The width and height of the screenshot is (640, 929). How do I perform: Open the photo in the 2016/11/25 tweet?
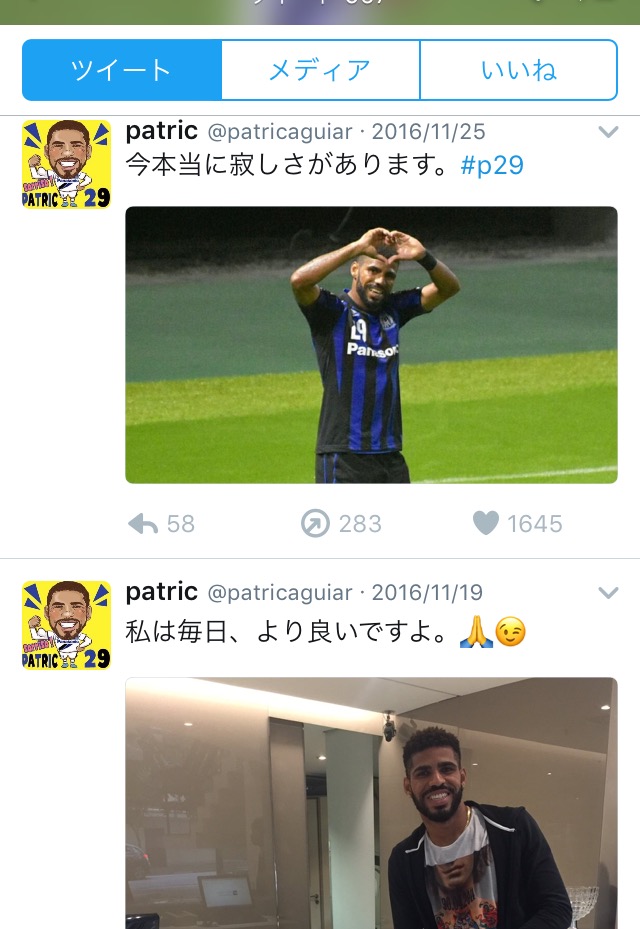(371, 345)
